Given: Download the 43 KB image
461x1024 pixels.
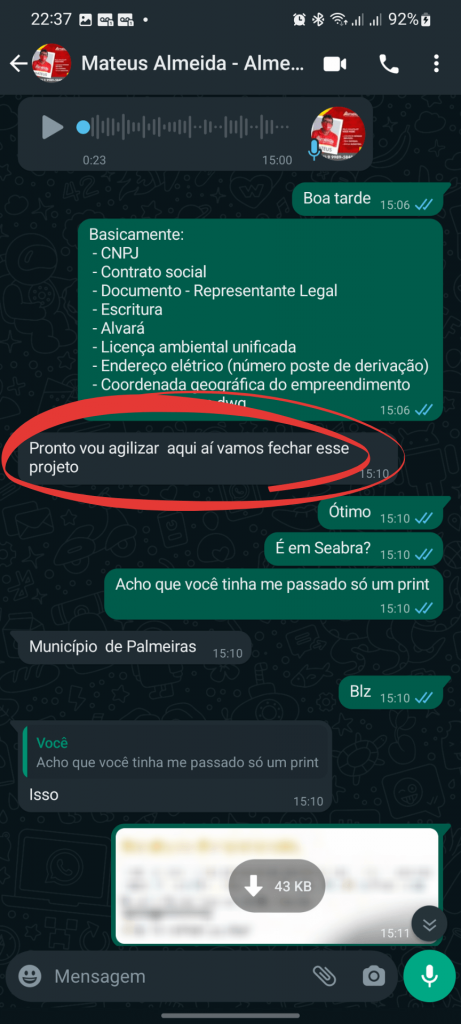Looking at the screenshot, I should (x=277, y=886).
